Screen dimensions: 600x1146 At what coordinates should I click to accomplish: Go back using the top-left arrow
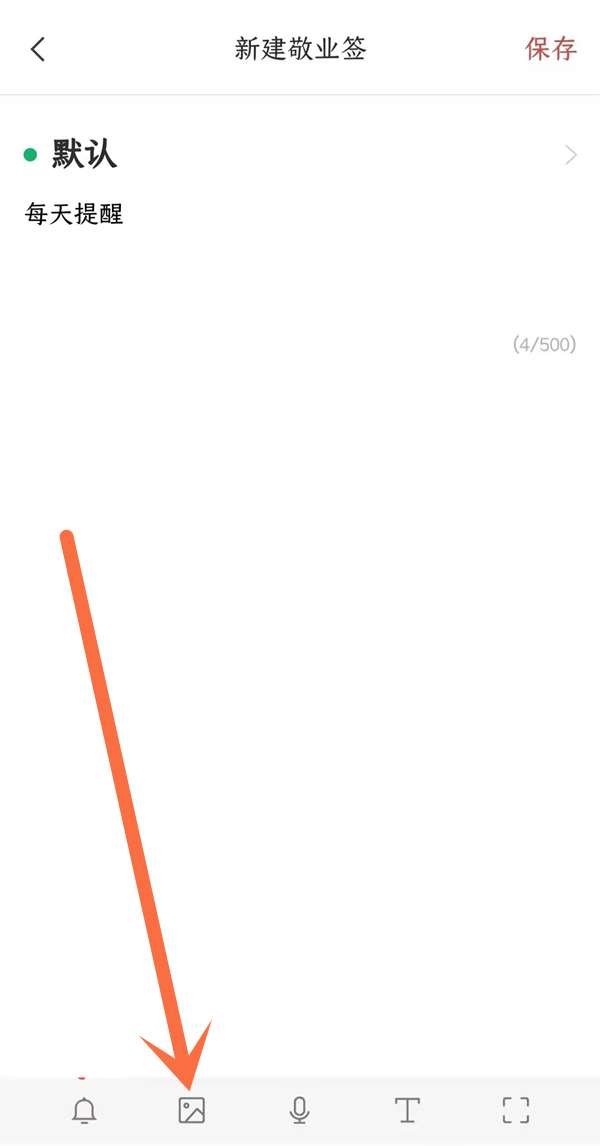pos(38,49)
